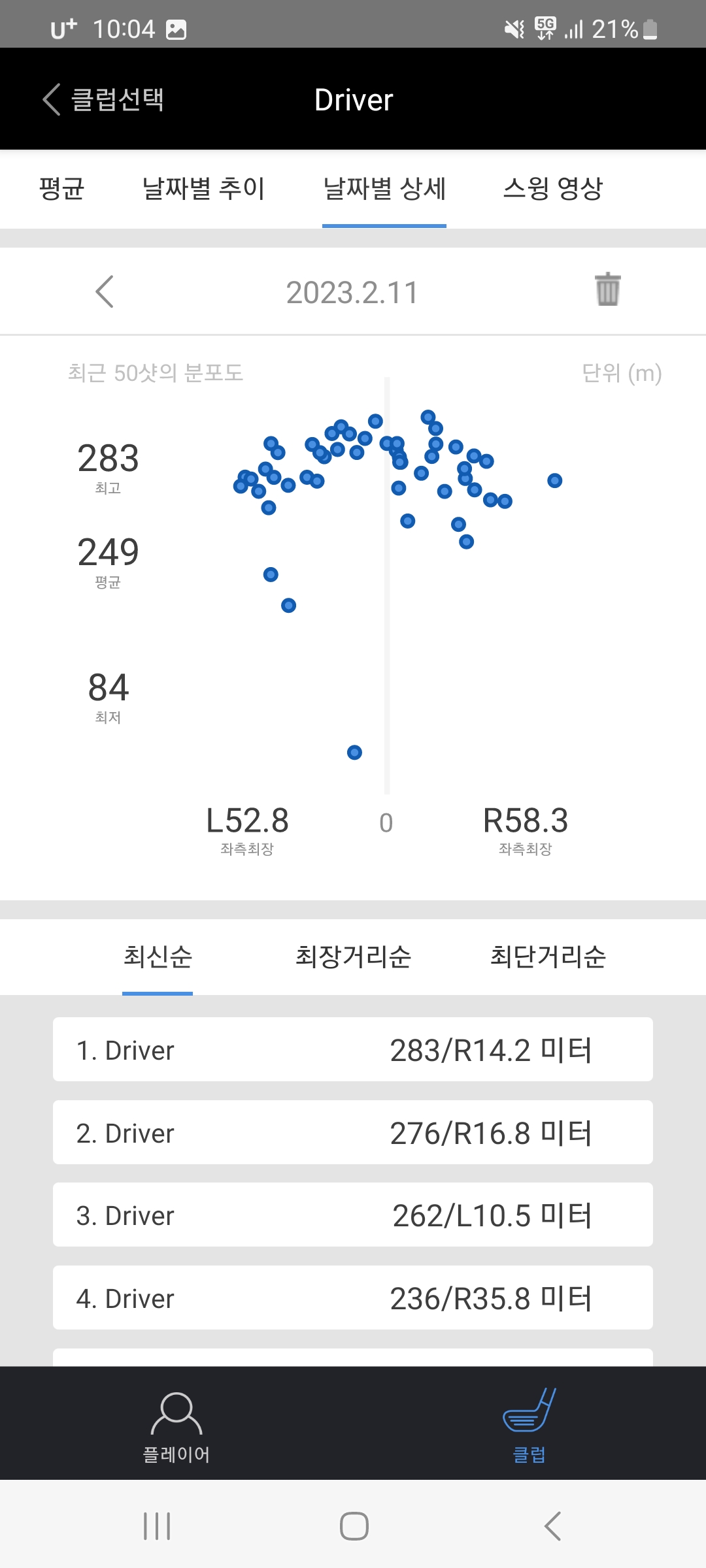Open the system recent apps button
The height and width of the screenshot is (1568, 706).
[x=157, y=1526]
